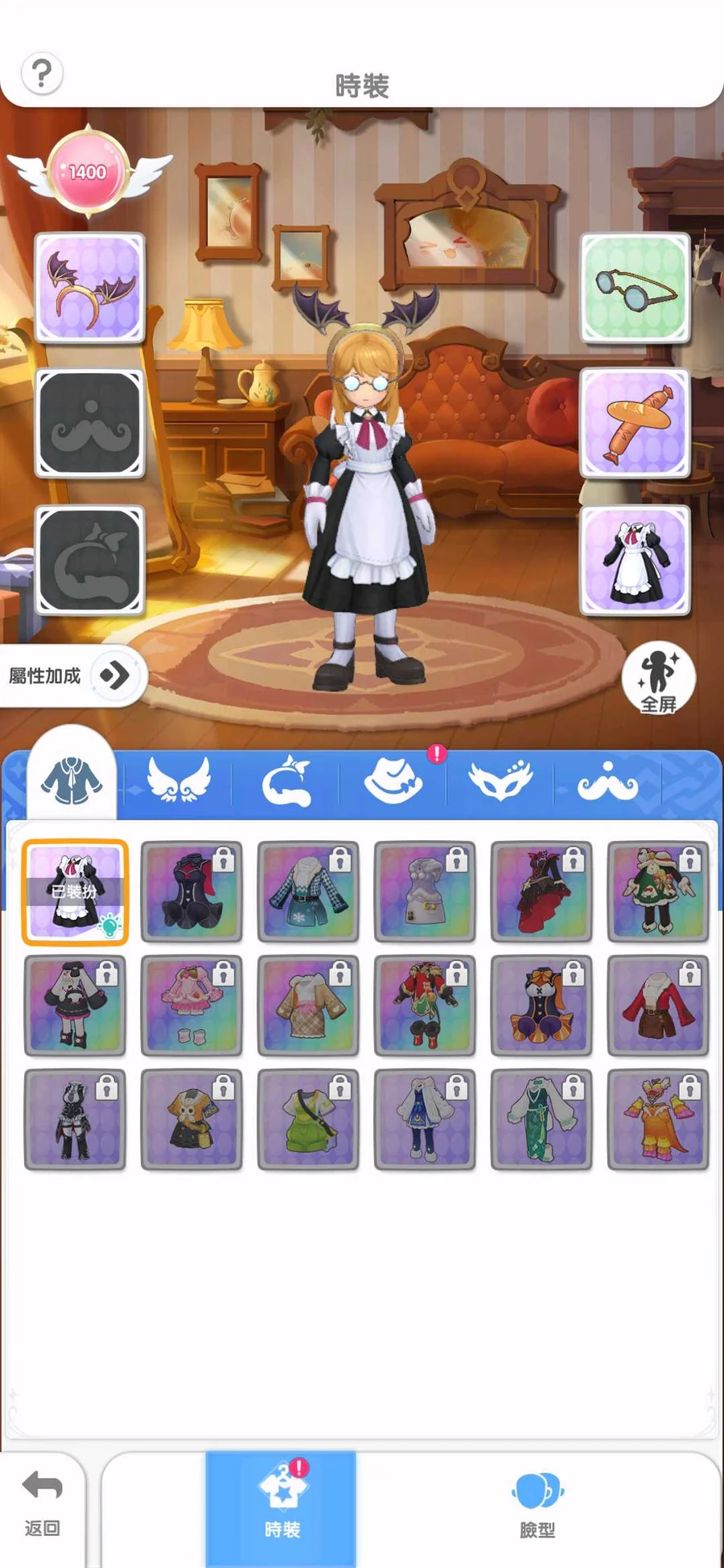The width and height of the screenshot is (724, 1568).
Task: Open the empty tail equipment slot
Action: (90, 560)
